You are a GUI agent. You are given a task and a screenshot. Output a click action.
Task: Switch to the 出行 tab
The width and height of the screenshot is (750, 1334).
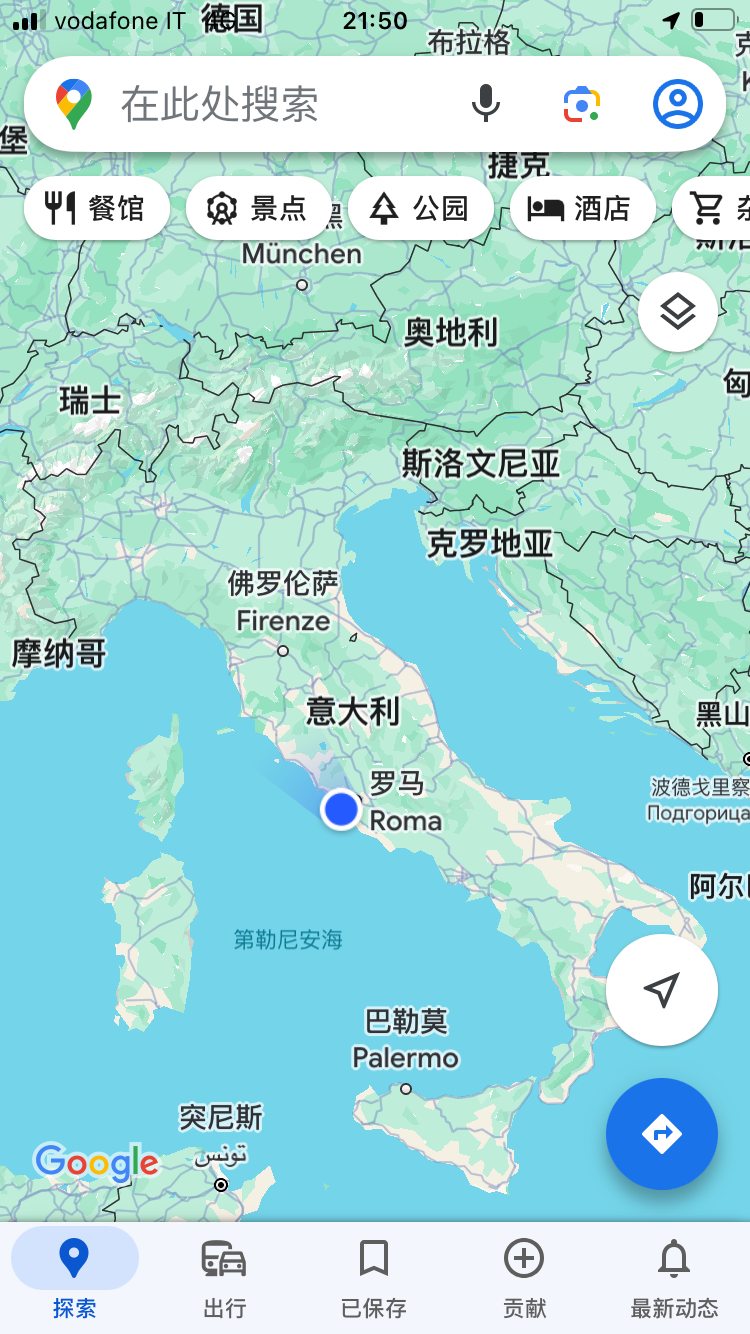pyautogui.click(x=224, y=1277)
